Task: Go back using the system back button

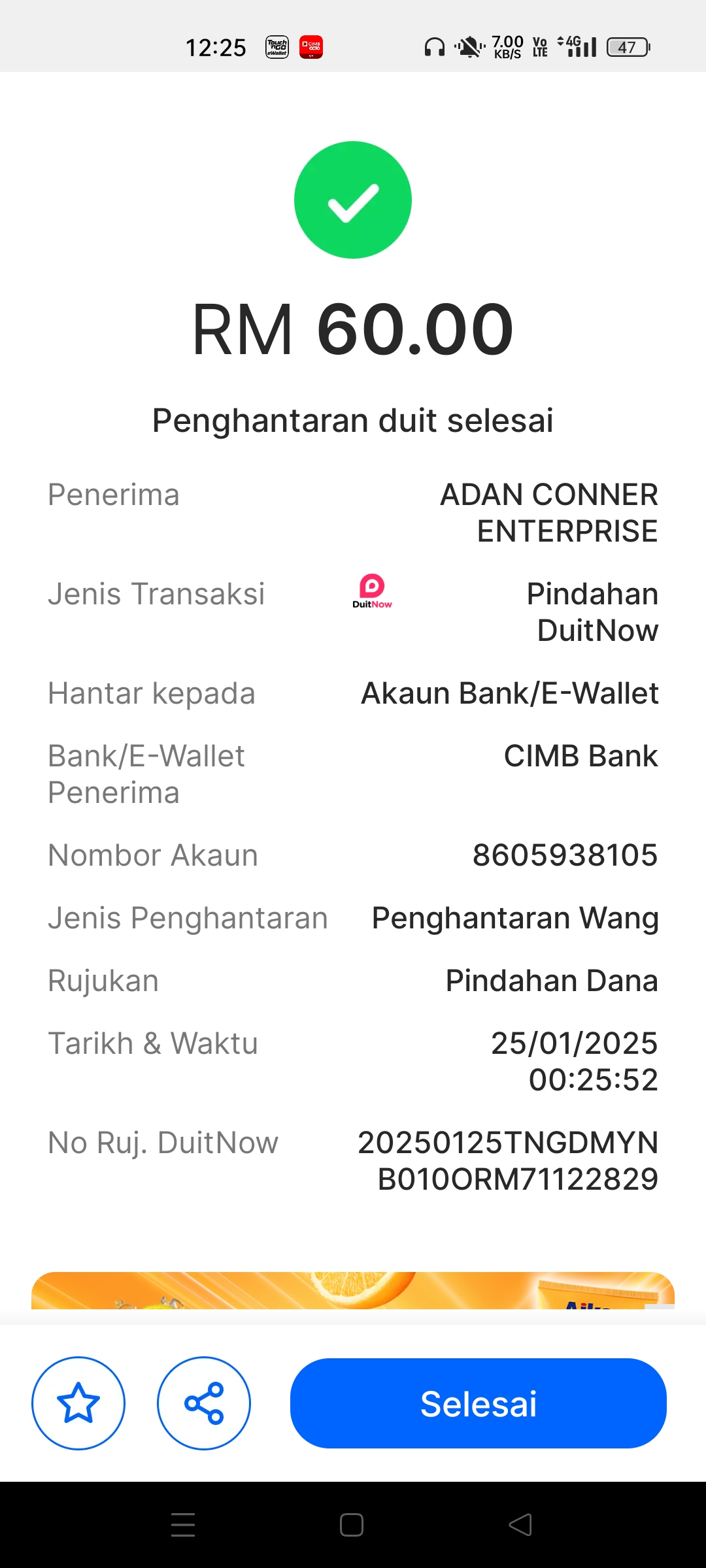Action: 520,1525
